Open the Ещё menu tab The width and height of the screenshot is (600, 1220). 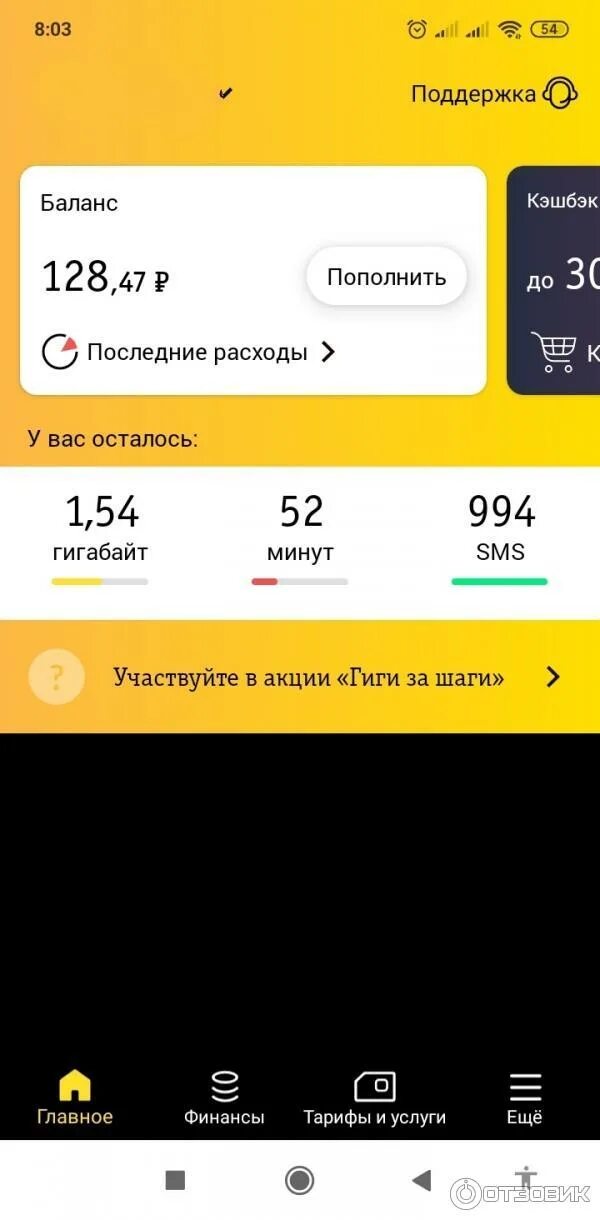click(x=524, y=1098)
